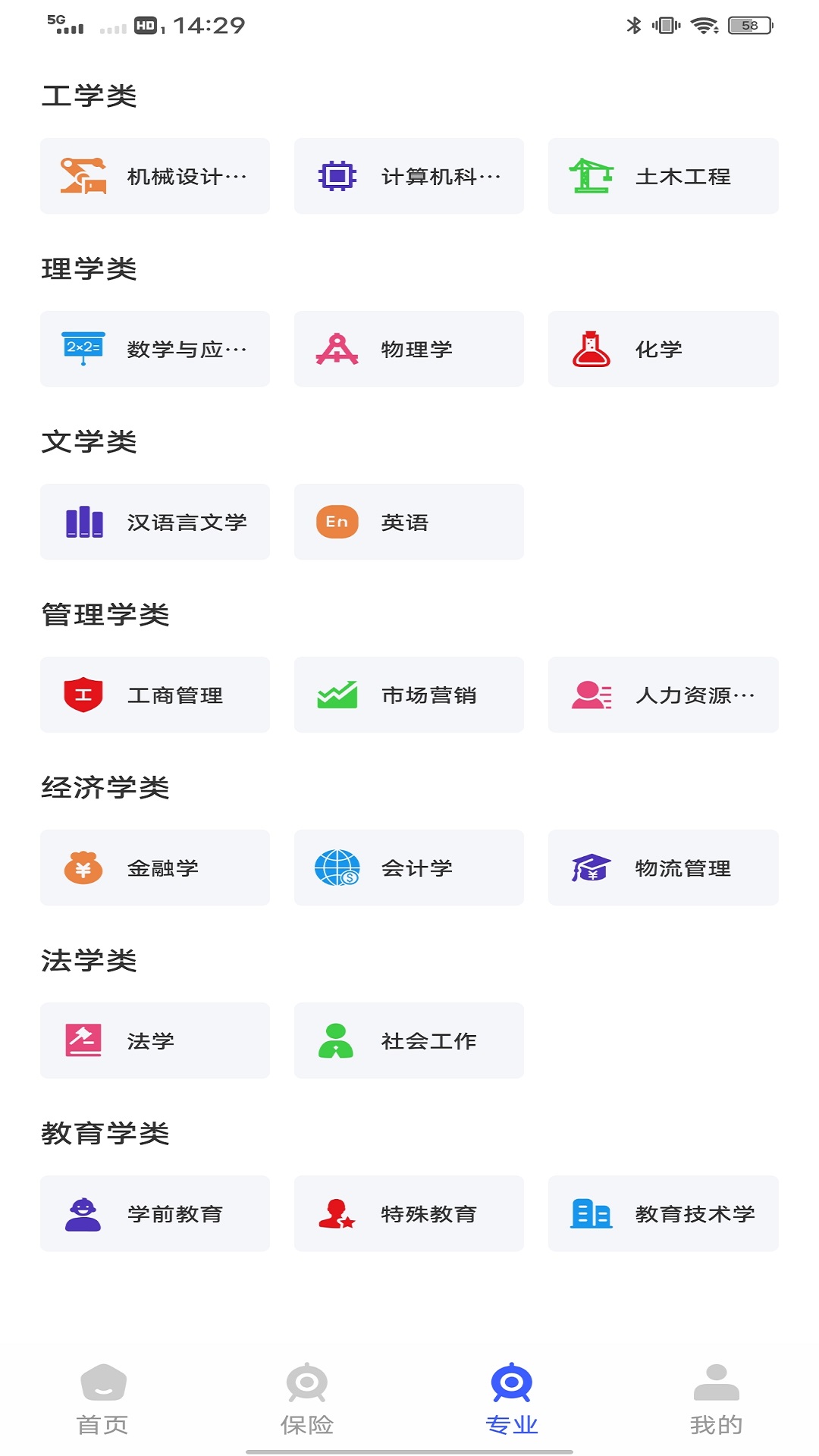Viewport: 819px width, 1456px height.
Task: Choose the 数学与应 major card
Action: click(155, 349)
